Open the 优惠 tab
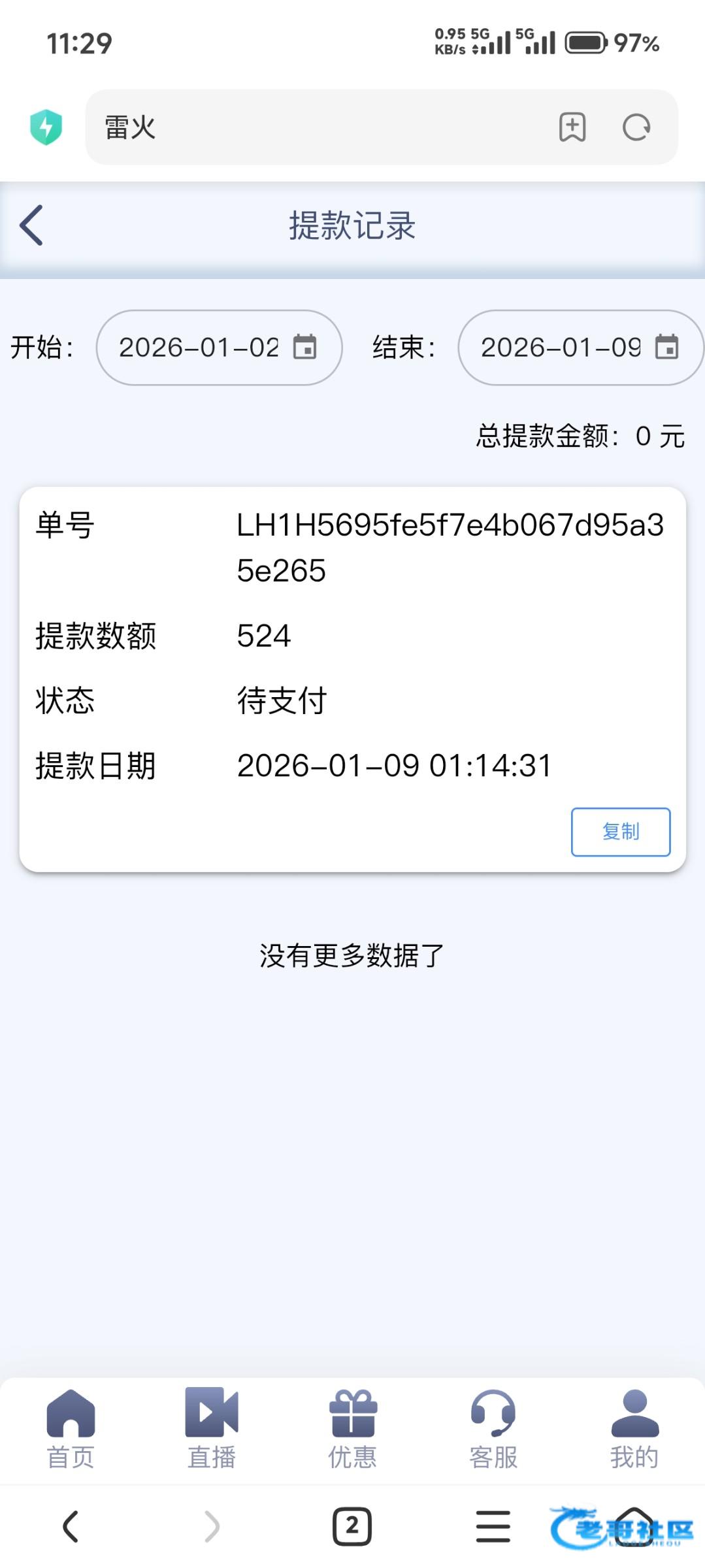The height and width of the screenshot is (1568, 705). [x=353, y=1429]
